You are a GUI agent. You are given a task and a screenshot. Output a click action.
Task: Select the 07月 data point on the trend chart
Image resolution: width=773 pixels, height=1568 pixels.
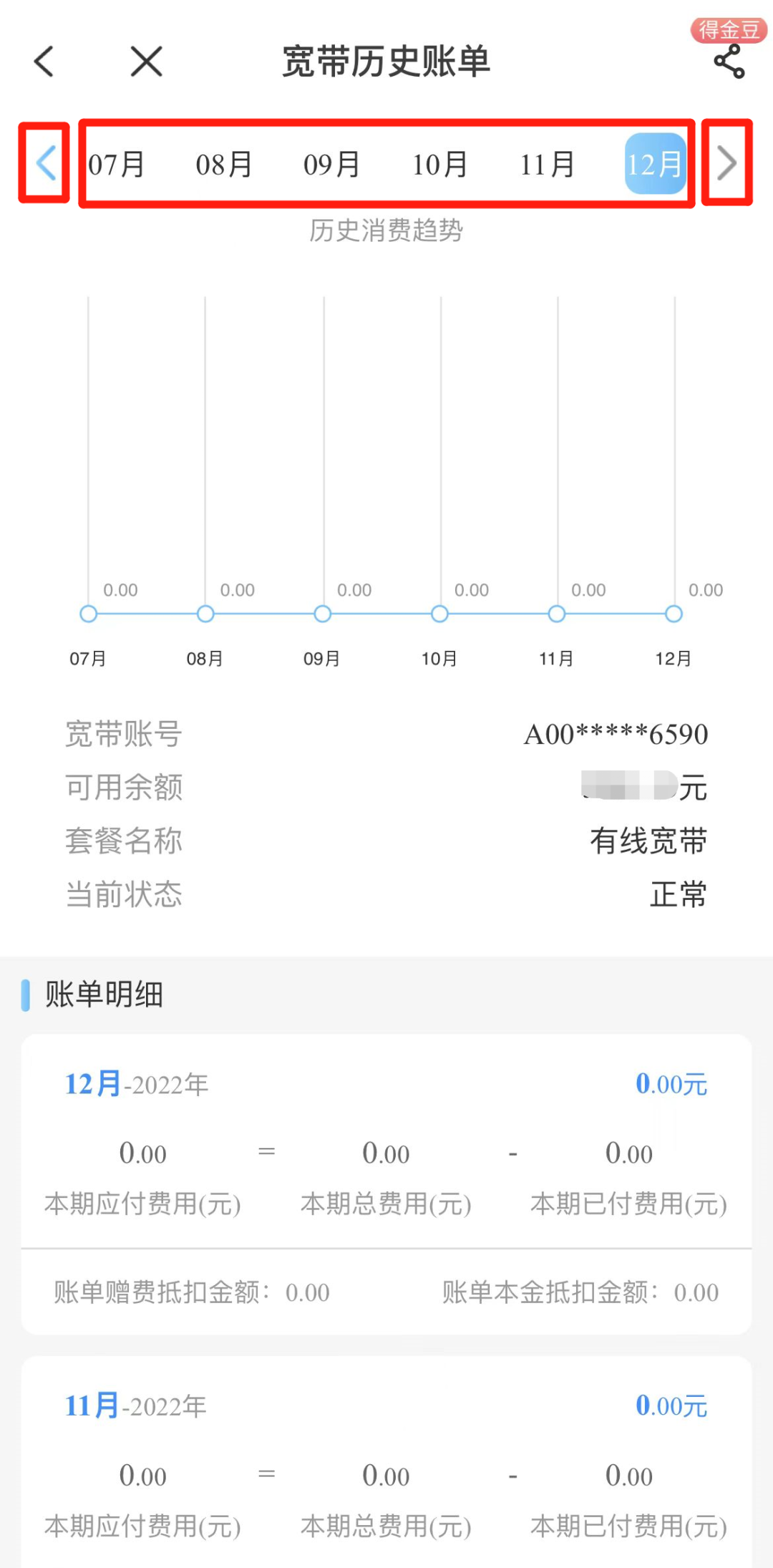coord(88,614)
